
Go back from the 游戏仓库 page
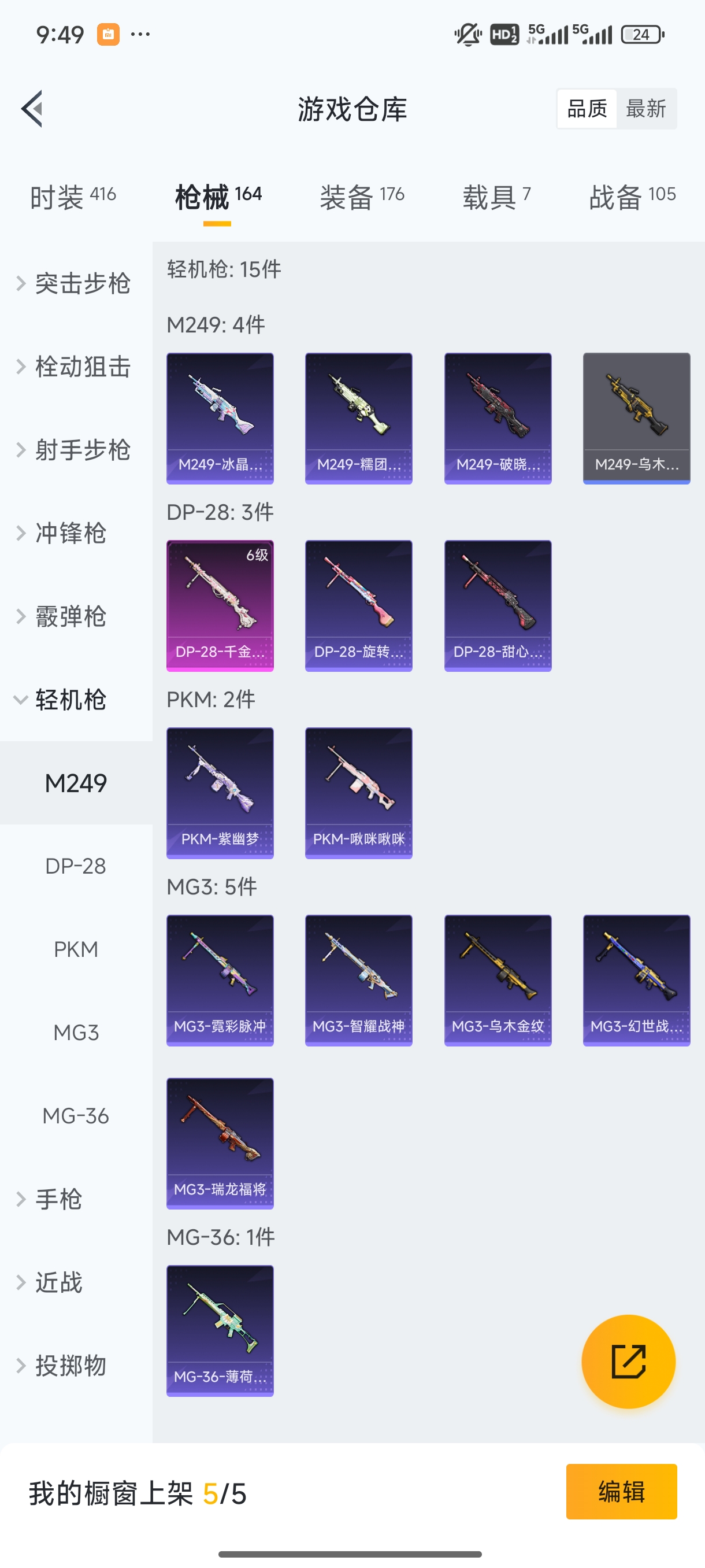(x=32, y=109)
